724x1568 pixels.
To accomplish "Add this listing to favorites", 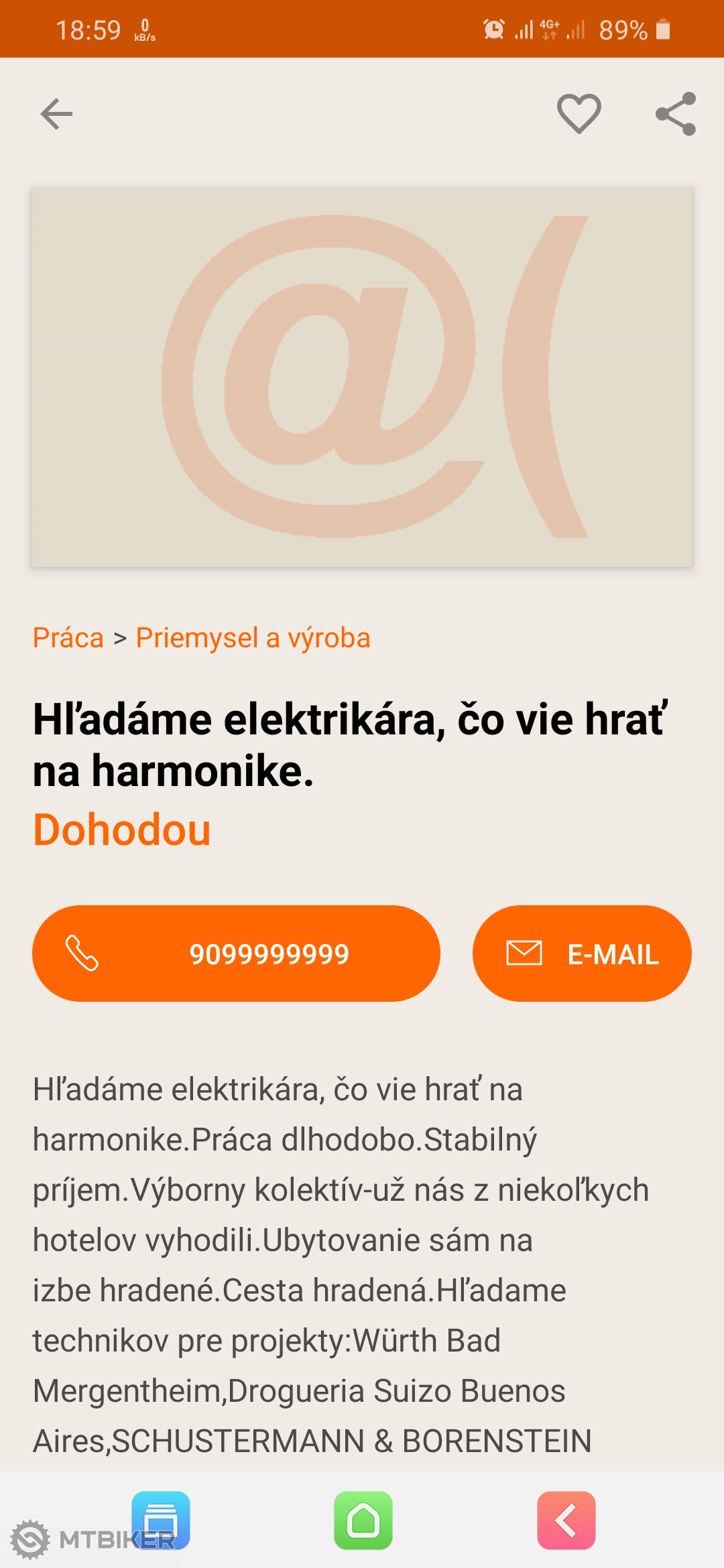I will pos(579,114).
